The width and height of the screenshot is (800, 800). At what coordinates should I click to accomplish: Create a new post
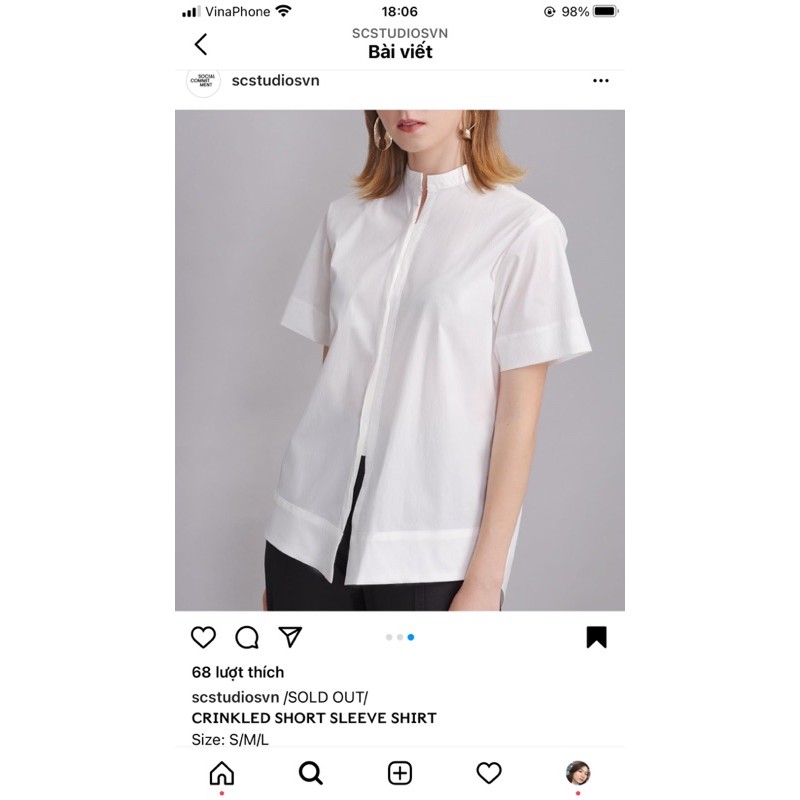[400, 773]
